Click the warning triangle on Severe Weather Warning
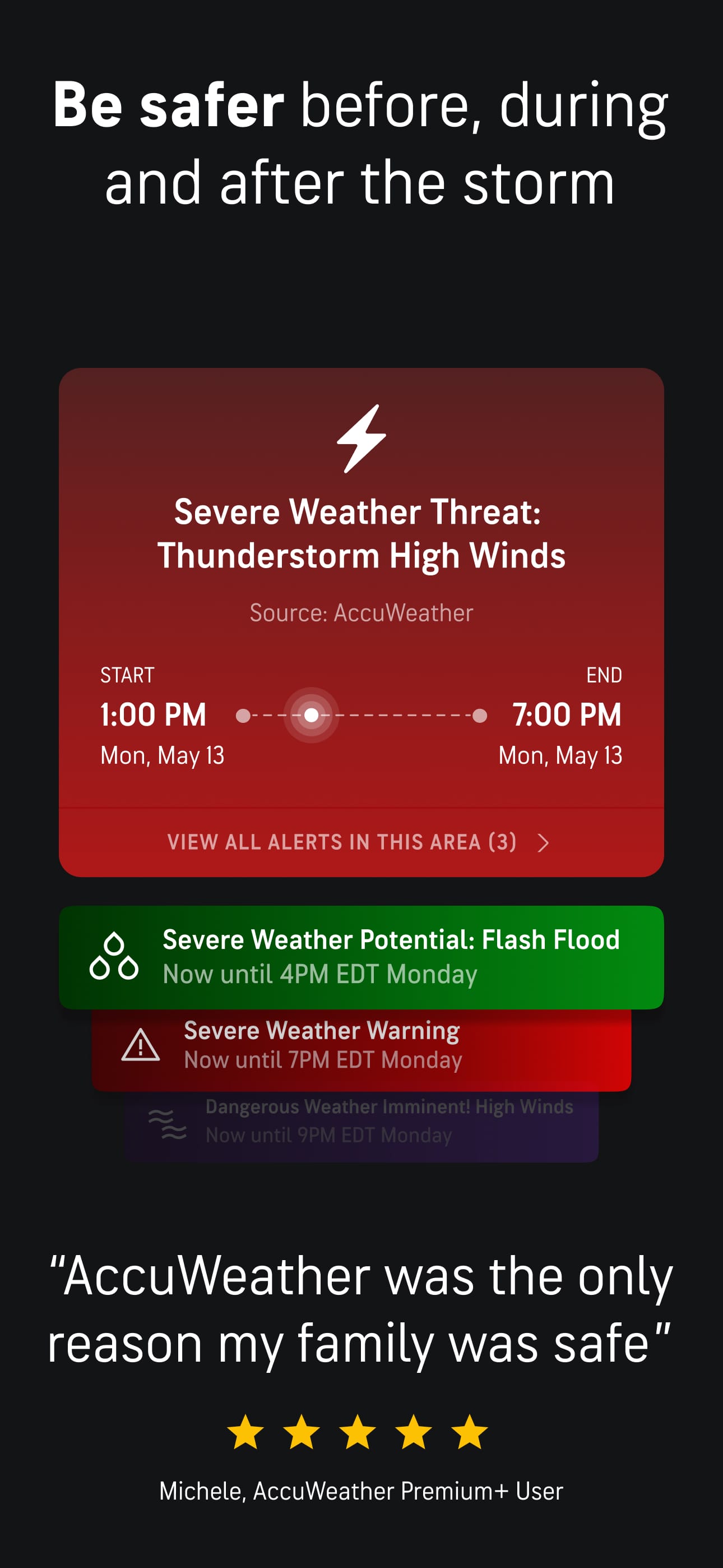This screenshot has height=1568, width=723. pos(140,1045)
